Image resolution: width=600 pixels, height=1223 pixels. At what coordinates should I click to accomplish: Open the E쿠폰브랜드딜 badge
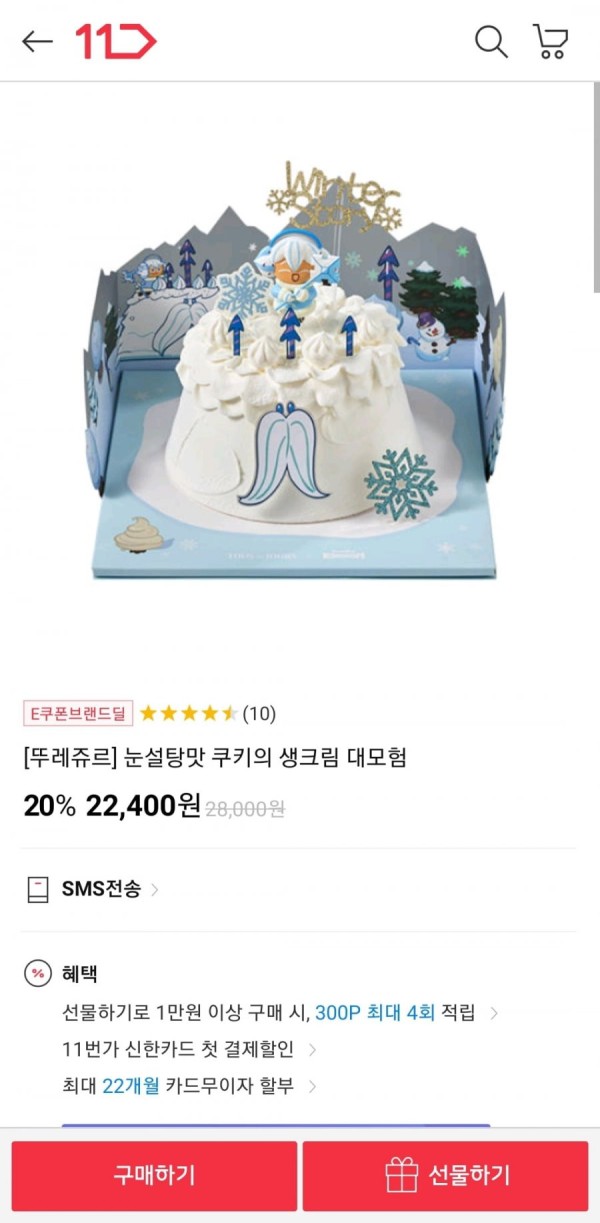coord(78,713)
